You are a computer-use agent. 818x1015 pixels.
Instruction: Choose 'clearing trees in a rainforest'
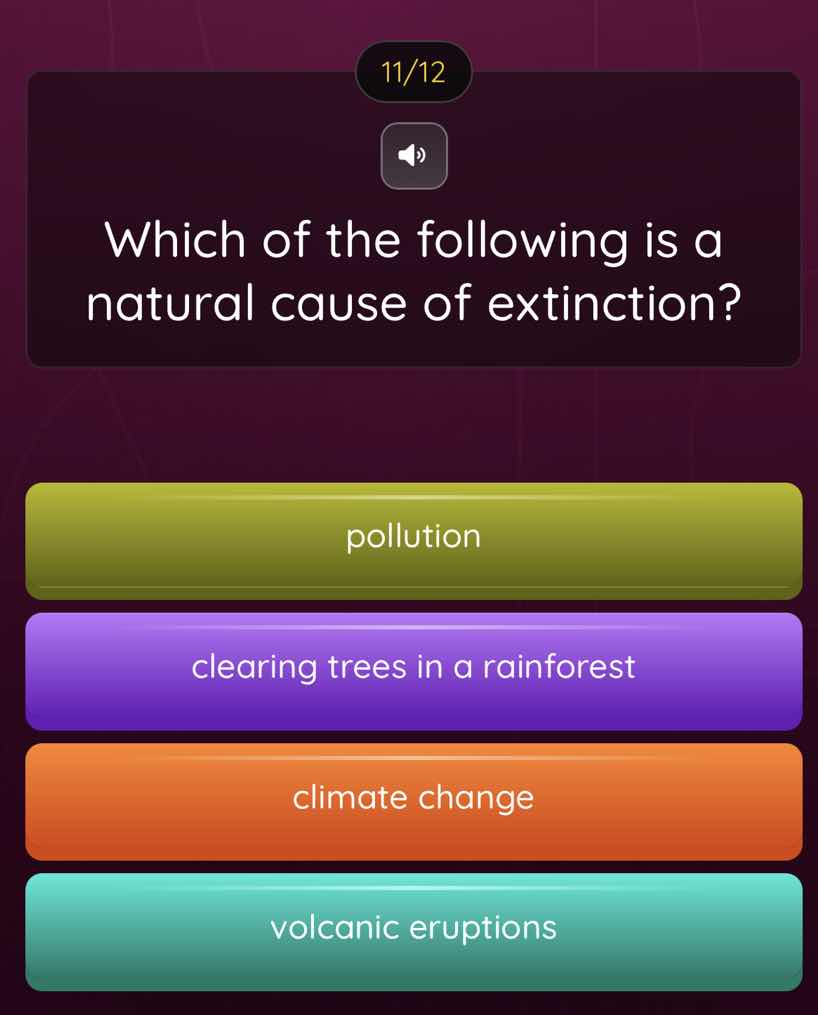pos(412,668)
